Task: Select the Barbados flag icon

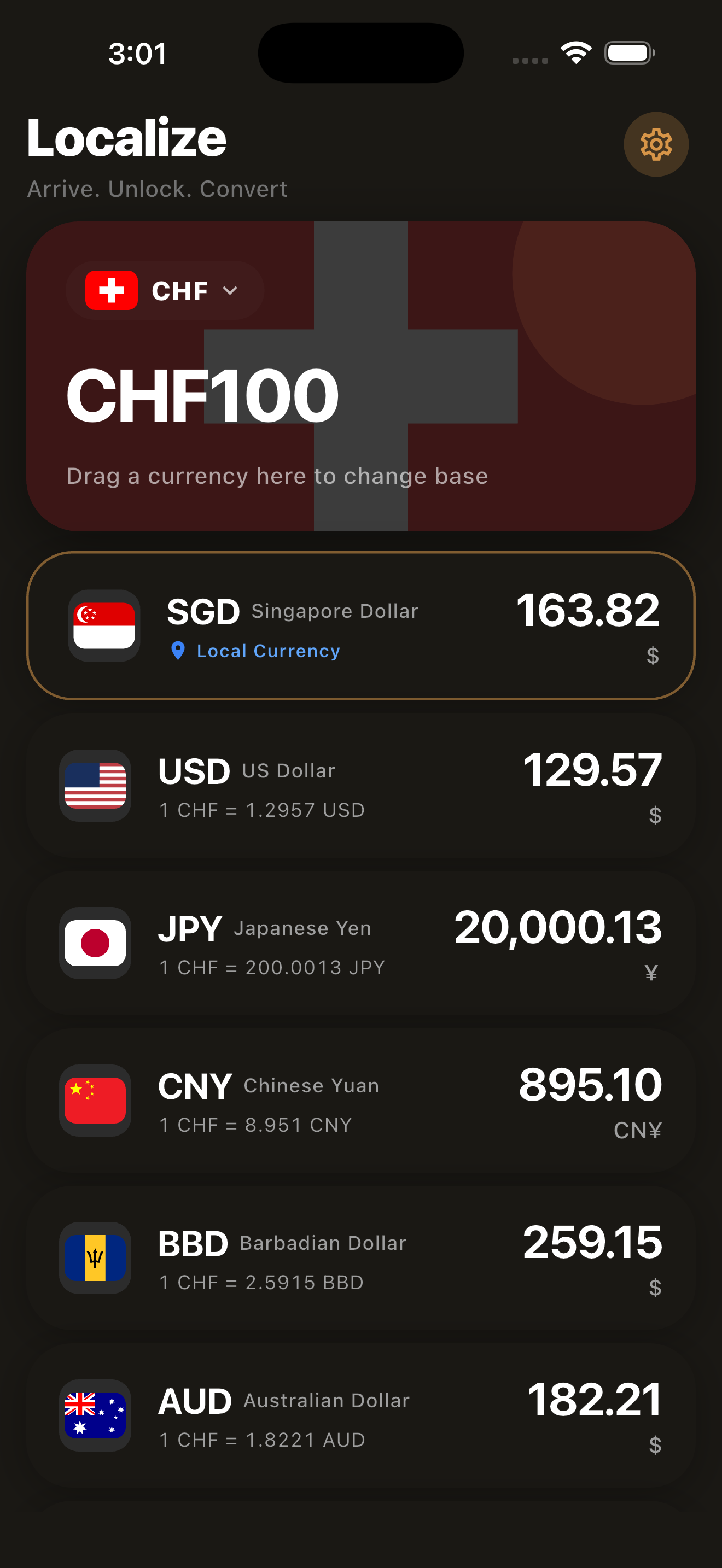Action: click(x=95, y=1257)
